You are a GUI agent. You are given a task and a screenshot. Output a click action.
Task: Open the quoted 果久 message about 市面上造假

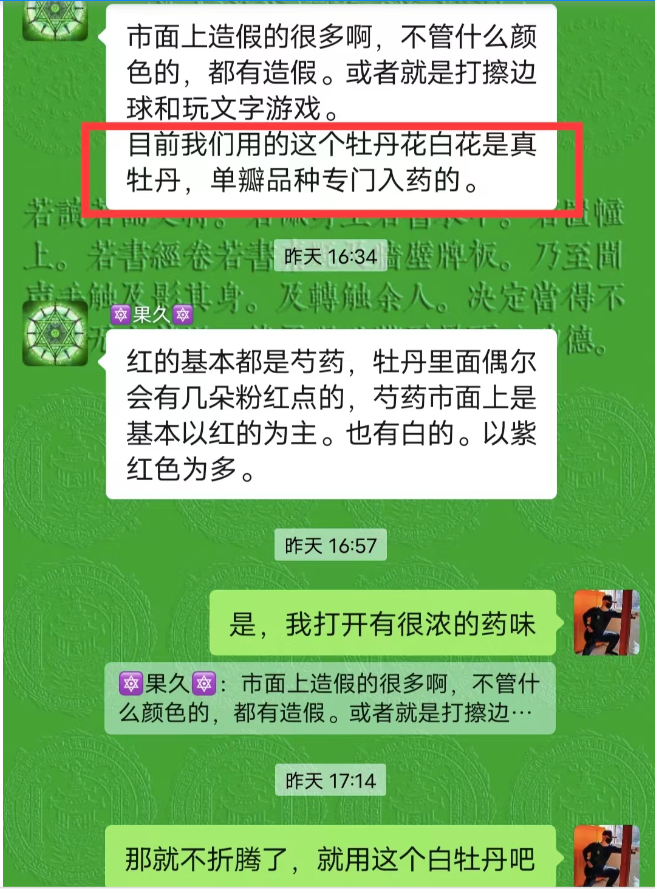(x=330, y=698)
